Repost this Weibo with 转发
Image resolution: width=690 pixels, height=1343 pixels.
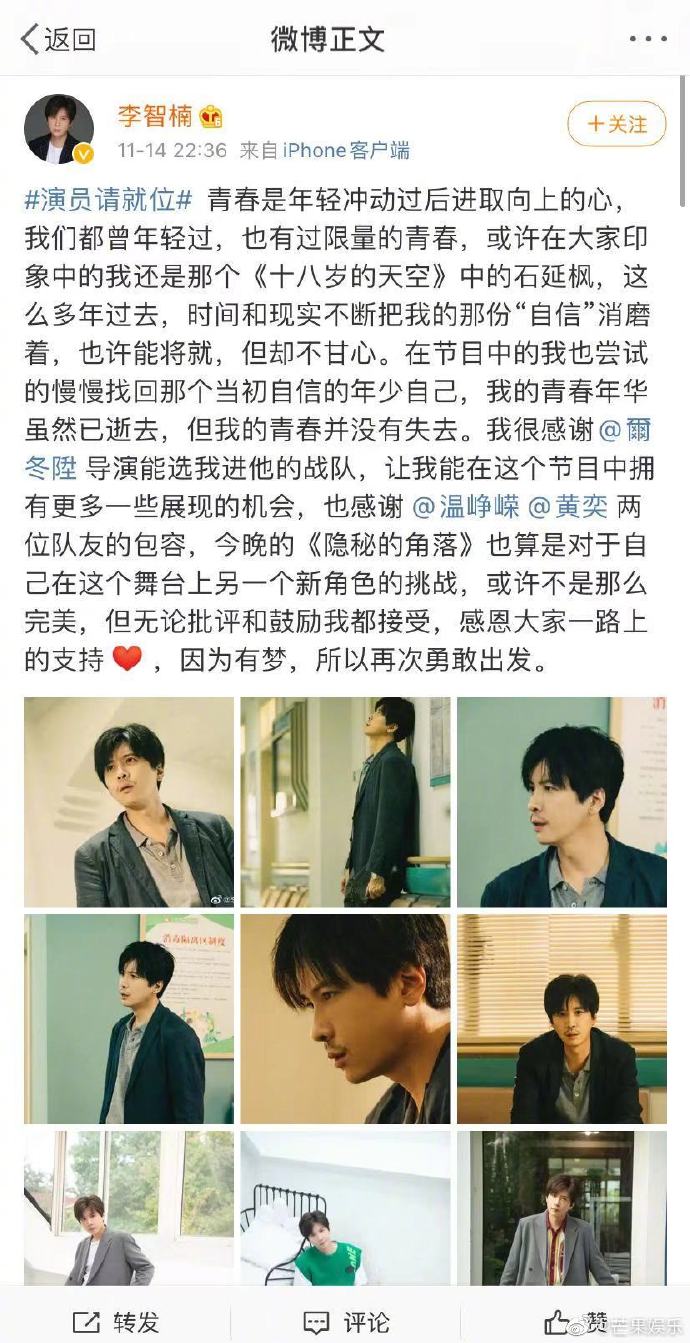(x=115, y=1321)
